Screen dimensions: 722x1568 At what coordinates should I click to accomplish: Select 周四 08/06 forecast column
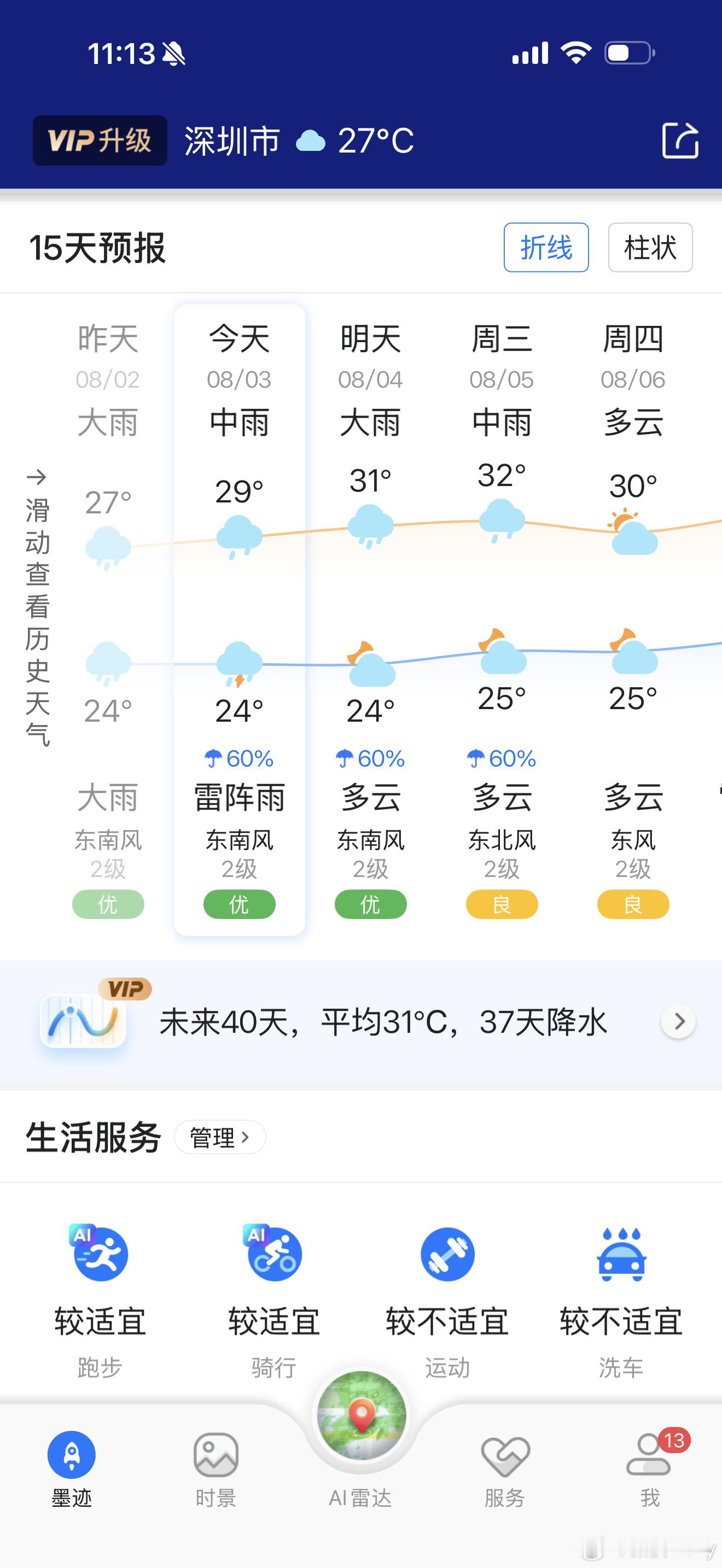point(633,619)
